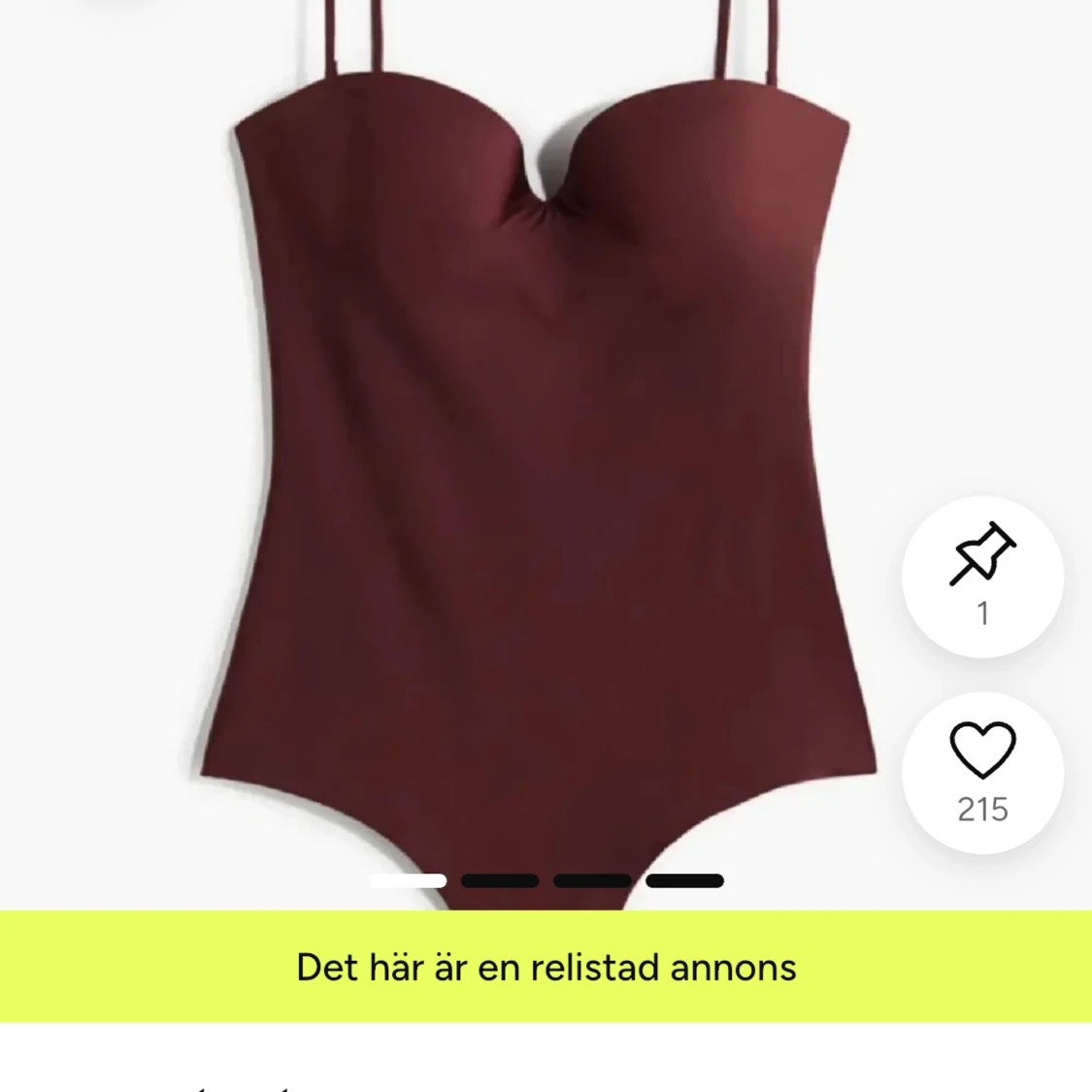This screenshot has height=1092, width=1092.
Task: Like the listing with the heart icon
Action: pyautogui.click(x=982, y=771)
